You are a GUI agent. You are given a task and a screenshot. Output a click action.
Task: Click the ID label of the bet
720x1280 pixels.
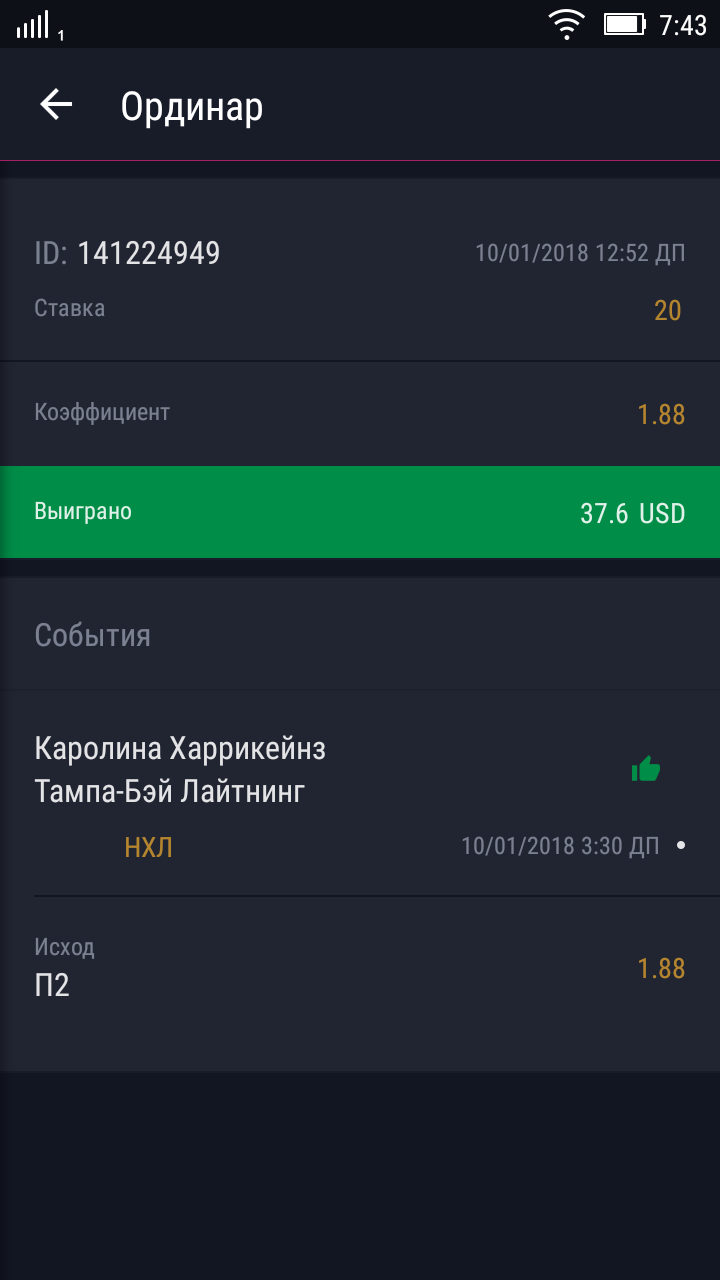pyautogui.click(x=52, y=253)
